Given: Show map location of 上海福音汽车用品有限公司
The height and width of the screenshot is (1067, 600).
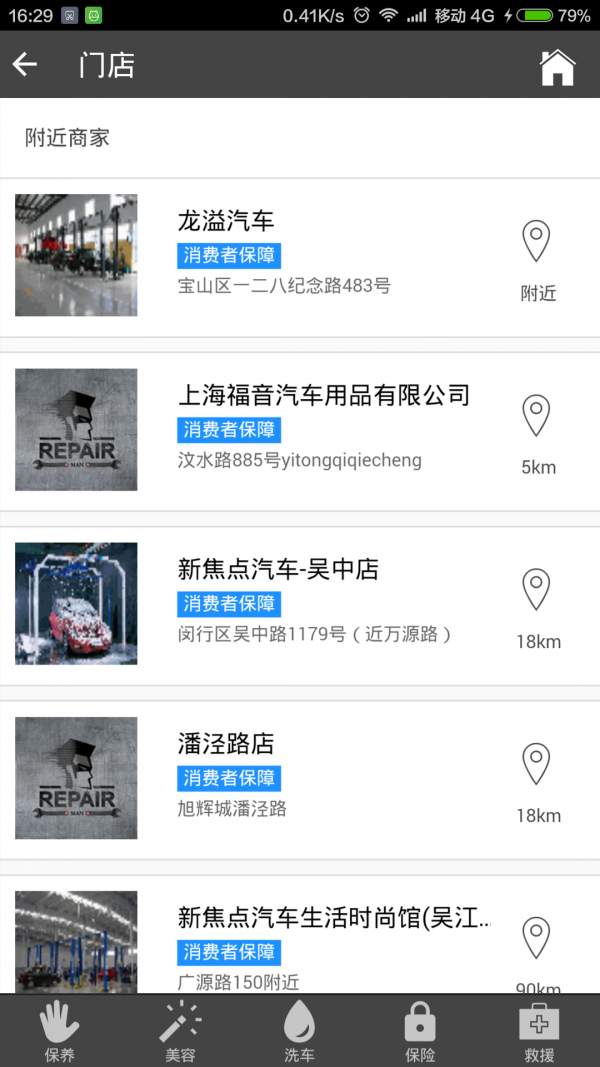Looking at the screenshot, I should (537, 417).
